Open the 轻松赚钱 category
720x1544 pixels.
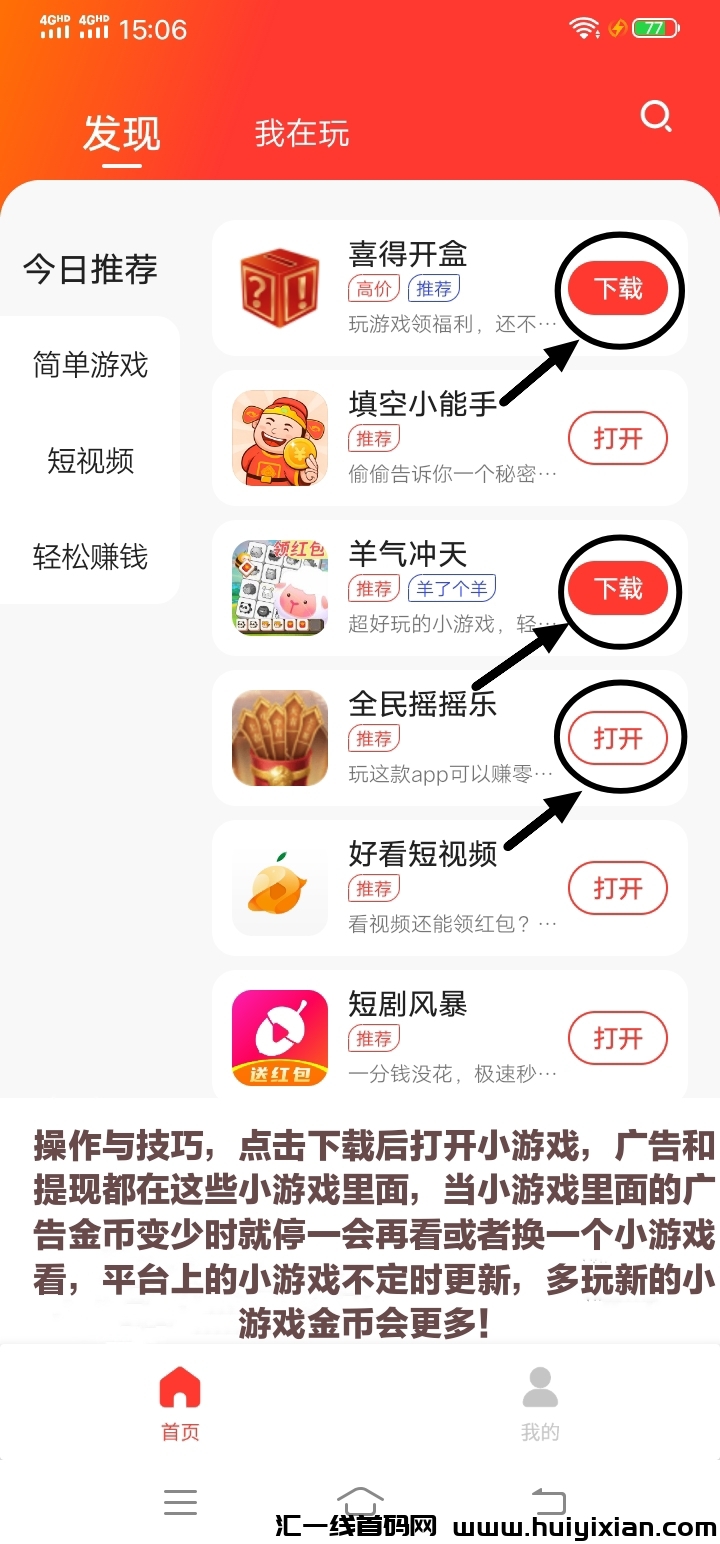pyautogui.click(x=90, y=557)
